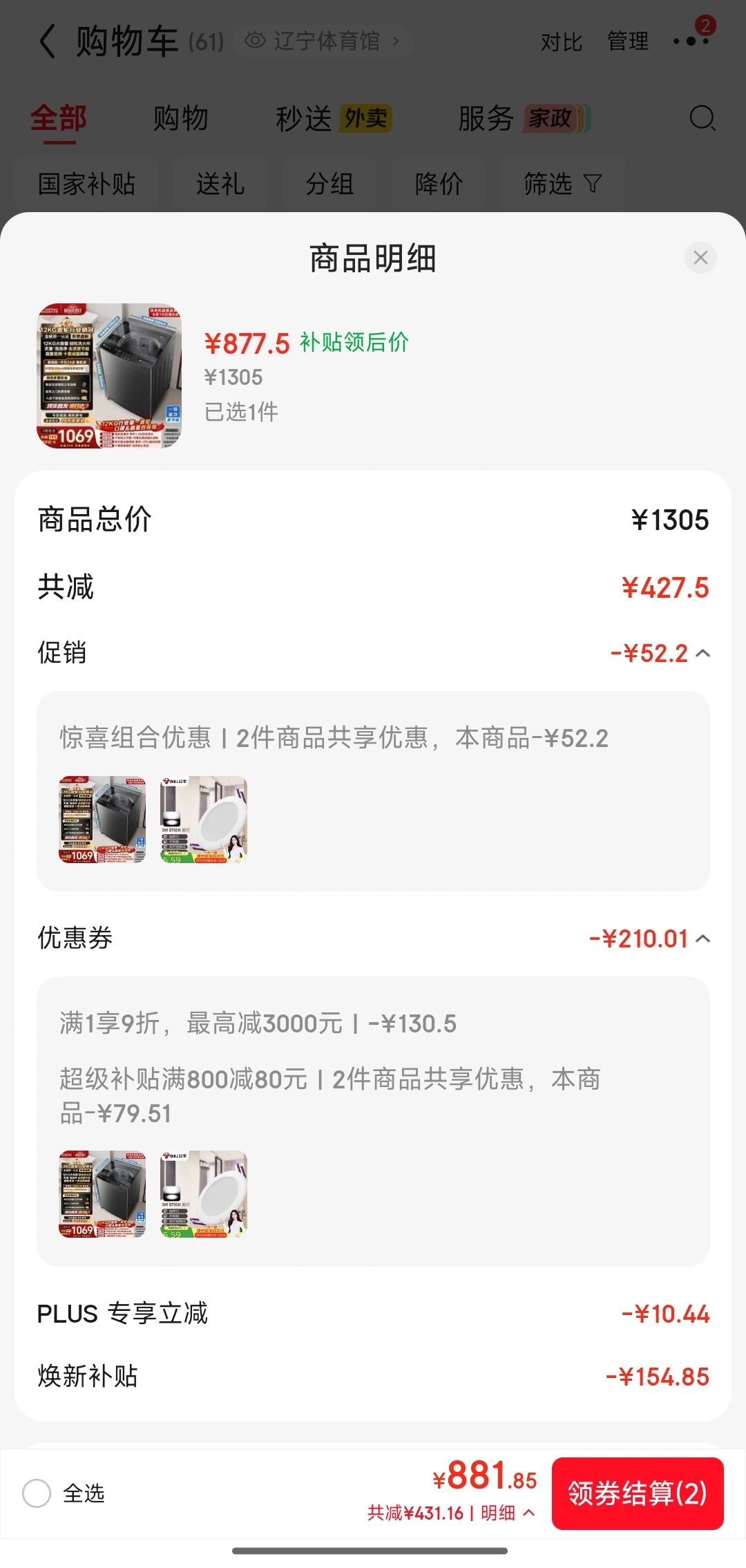
Task: Open the 对比 compare option
Action: pyautogui.click(x=561, y=41)
